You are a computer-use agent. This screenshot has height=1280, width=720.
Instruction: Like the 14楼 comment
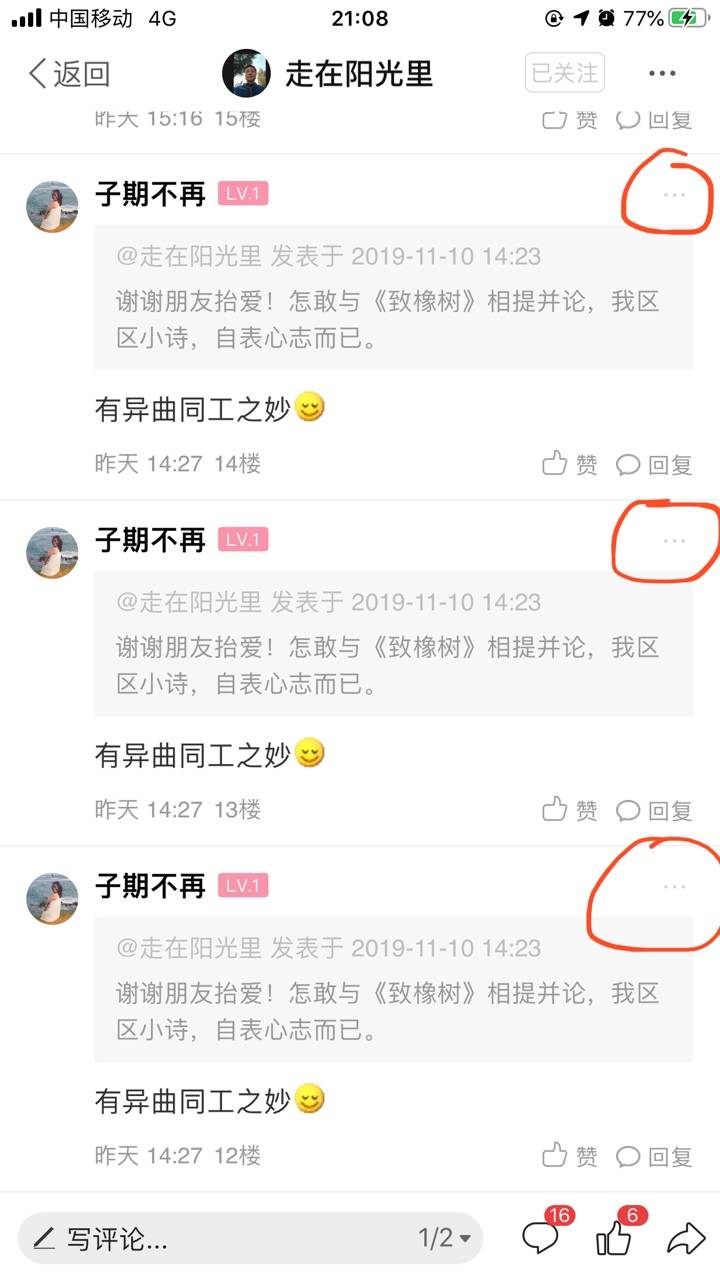570,464
